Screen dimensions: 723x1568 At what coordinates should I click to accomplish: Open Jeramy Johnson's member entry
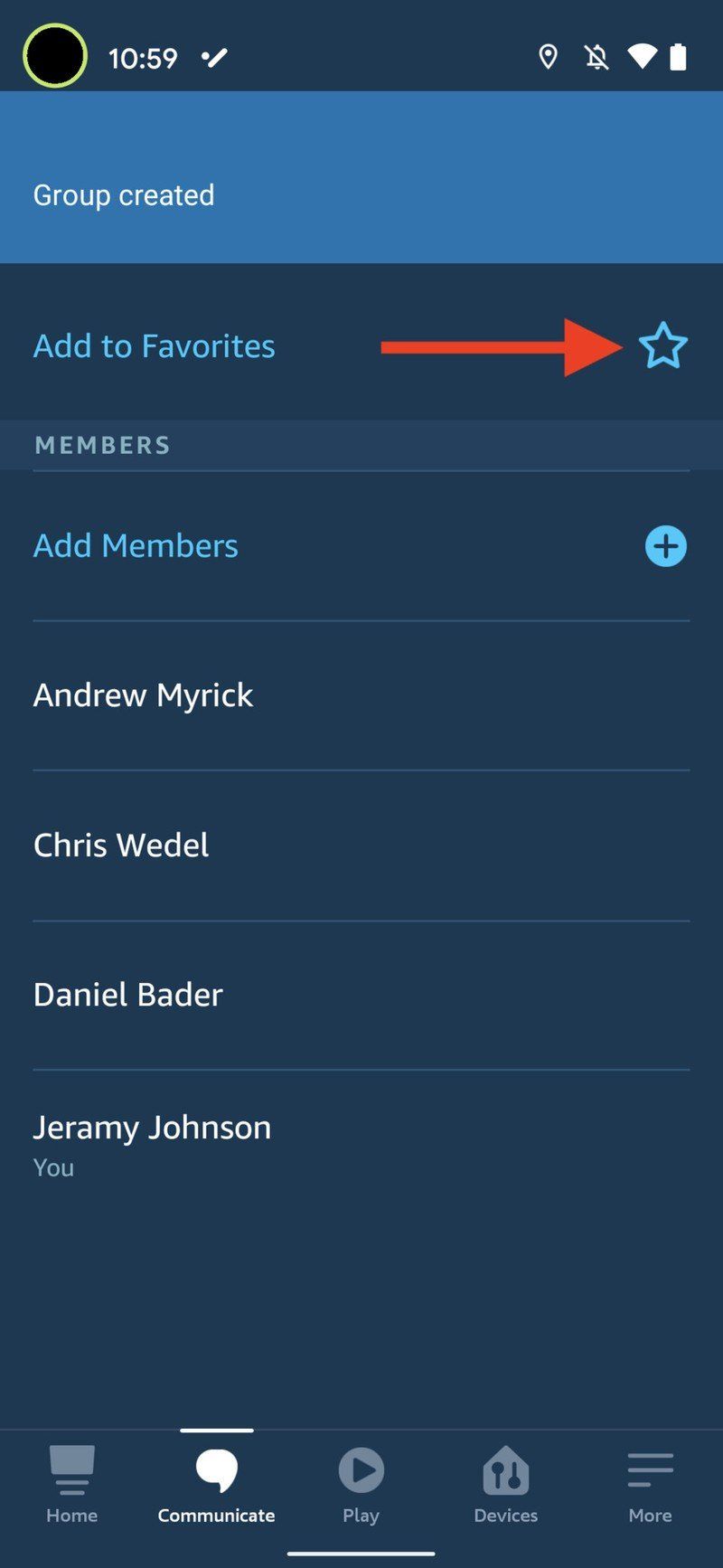[x=152, y=1143]
